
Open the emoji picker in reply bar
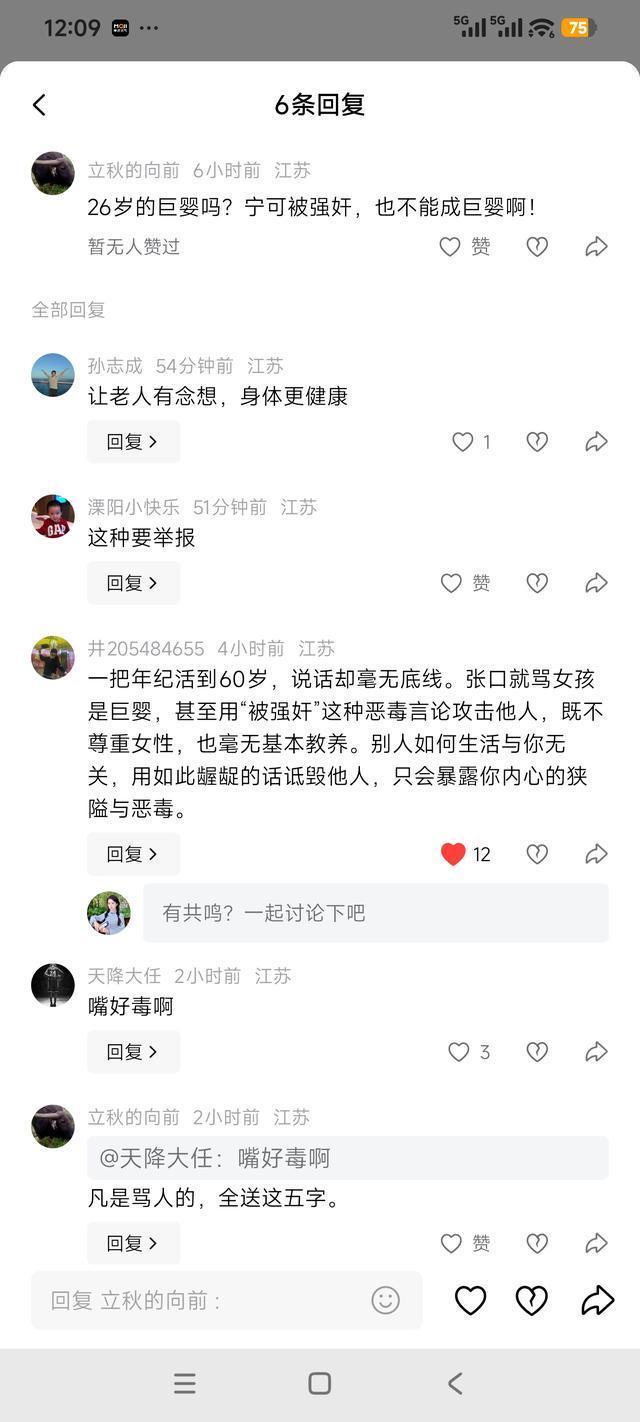(385, 1300)
